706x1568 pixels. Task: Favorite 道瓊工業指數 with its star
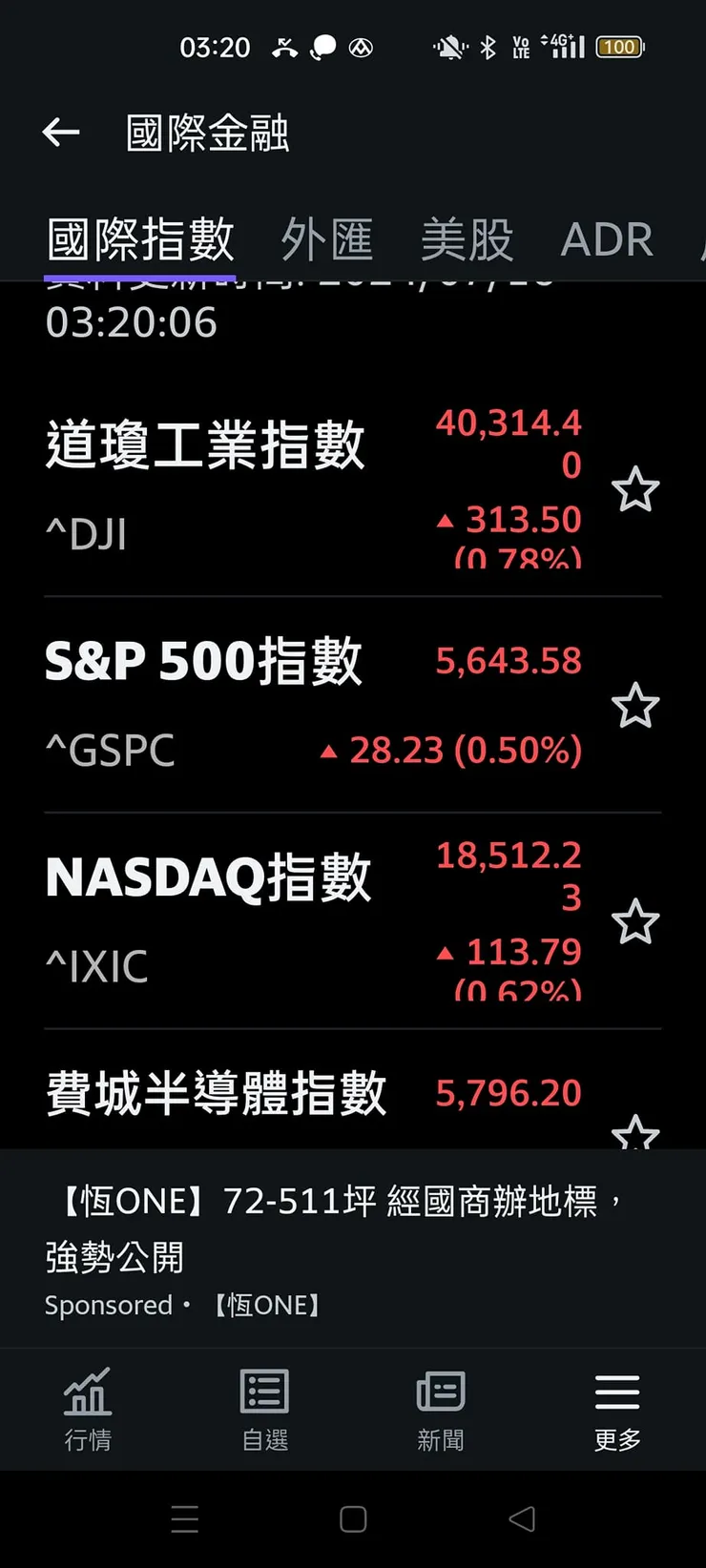[635, 490]
